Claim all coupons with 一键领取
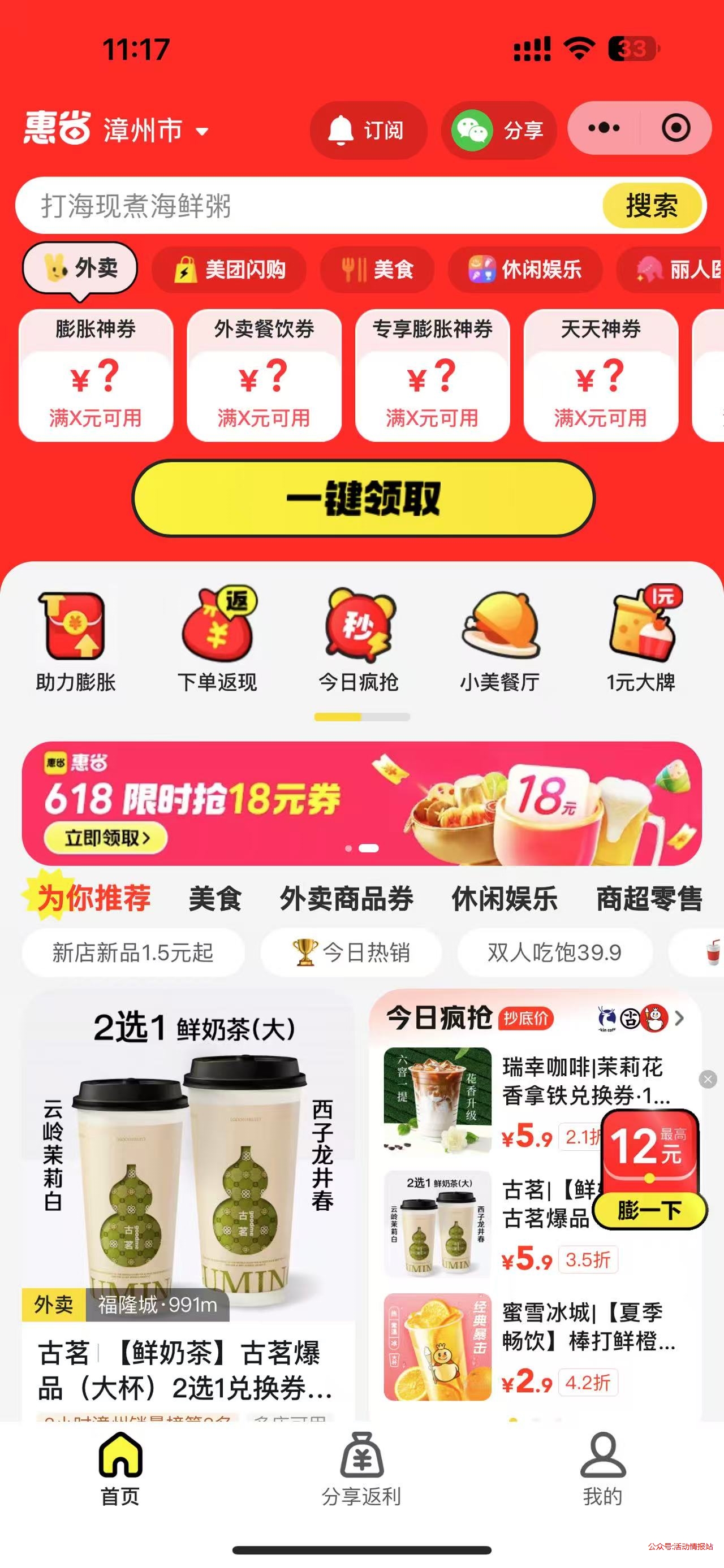This screenshot has width=724, height=1568. point(363,498)
